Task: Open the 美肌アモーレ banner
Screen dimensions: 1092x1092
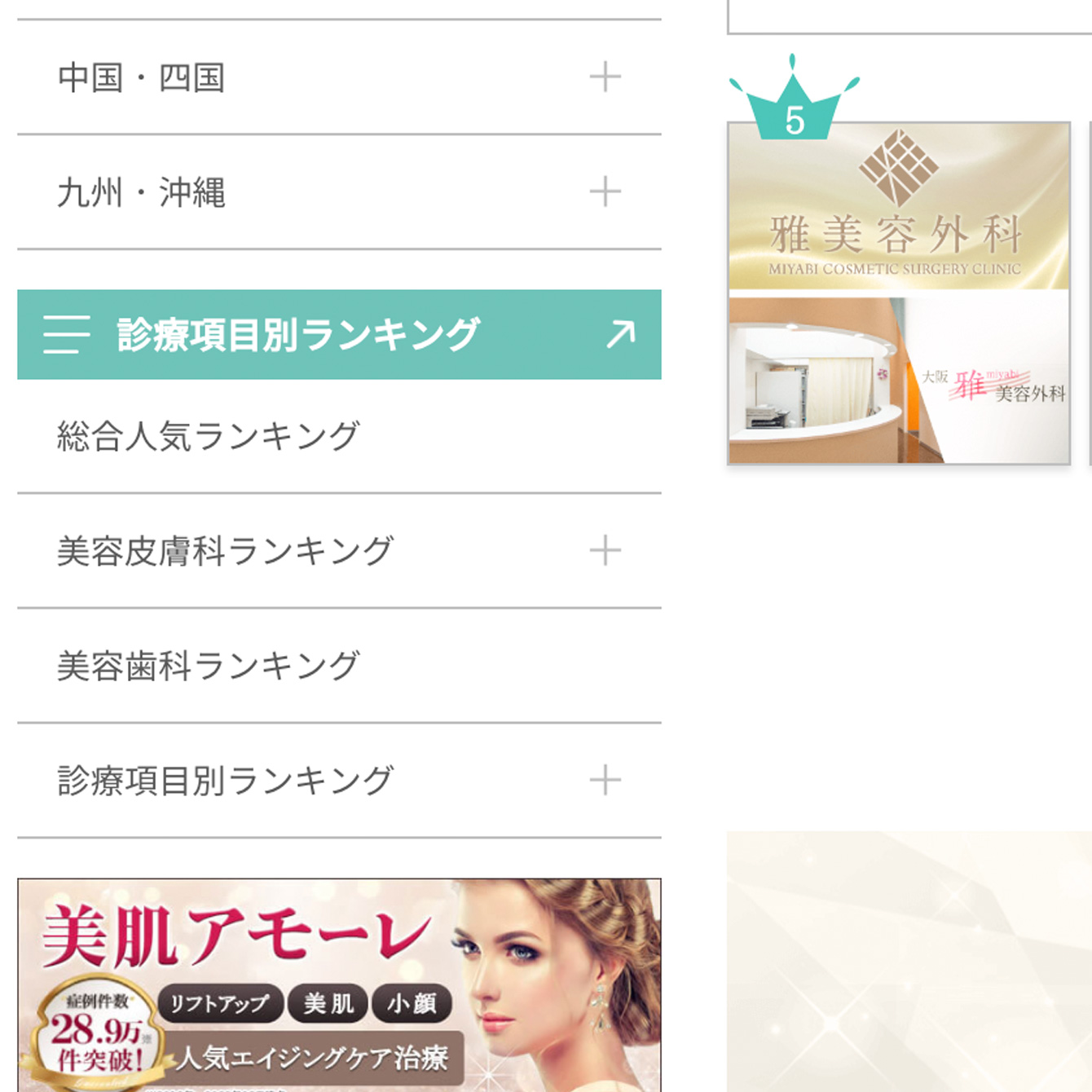Action: click(339, 984)
